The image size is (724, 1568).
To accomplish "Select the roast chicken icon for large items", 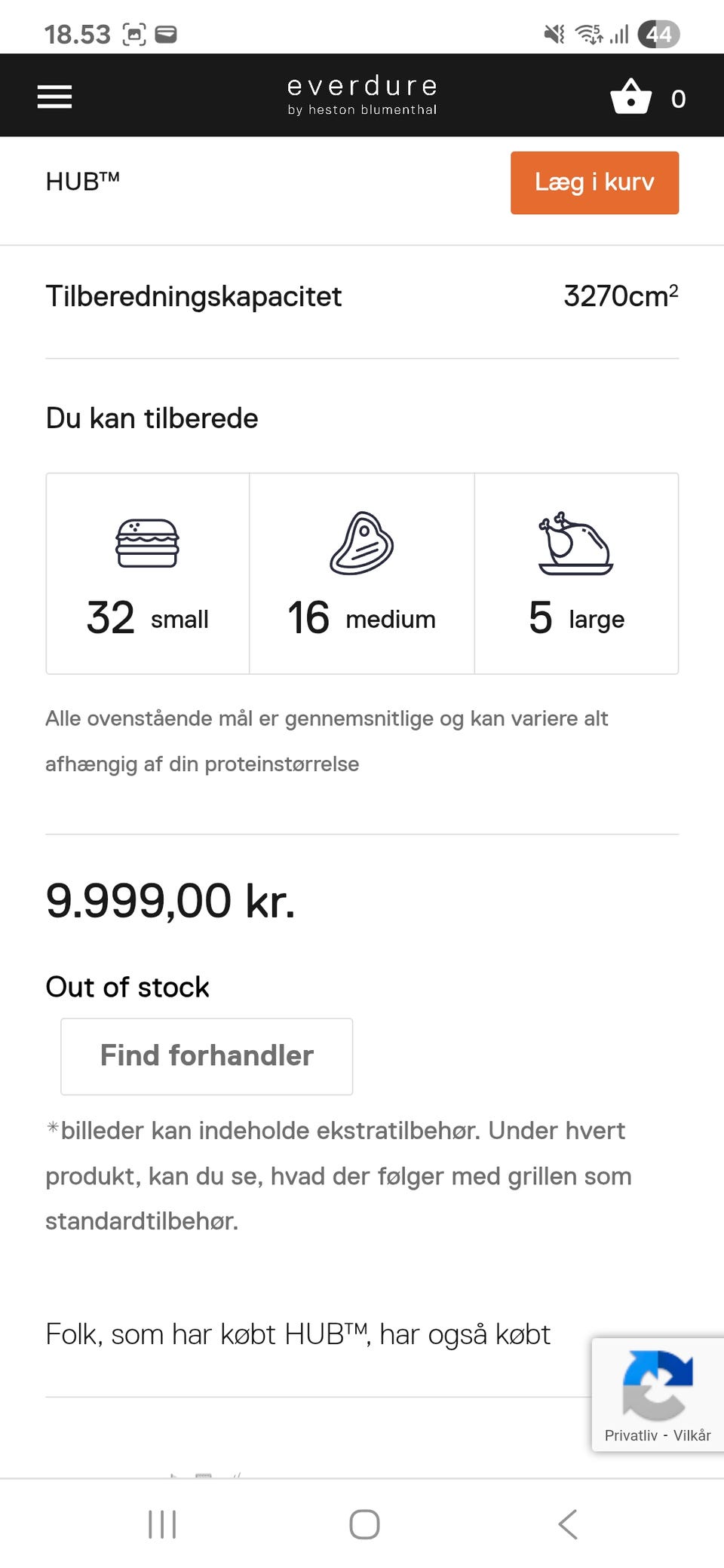I will tap(575, 544).
